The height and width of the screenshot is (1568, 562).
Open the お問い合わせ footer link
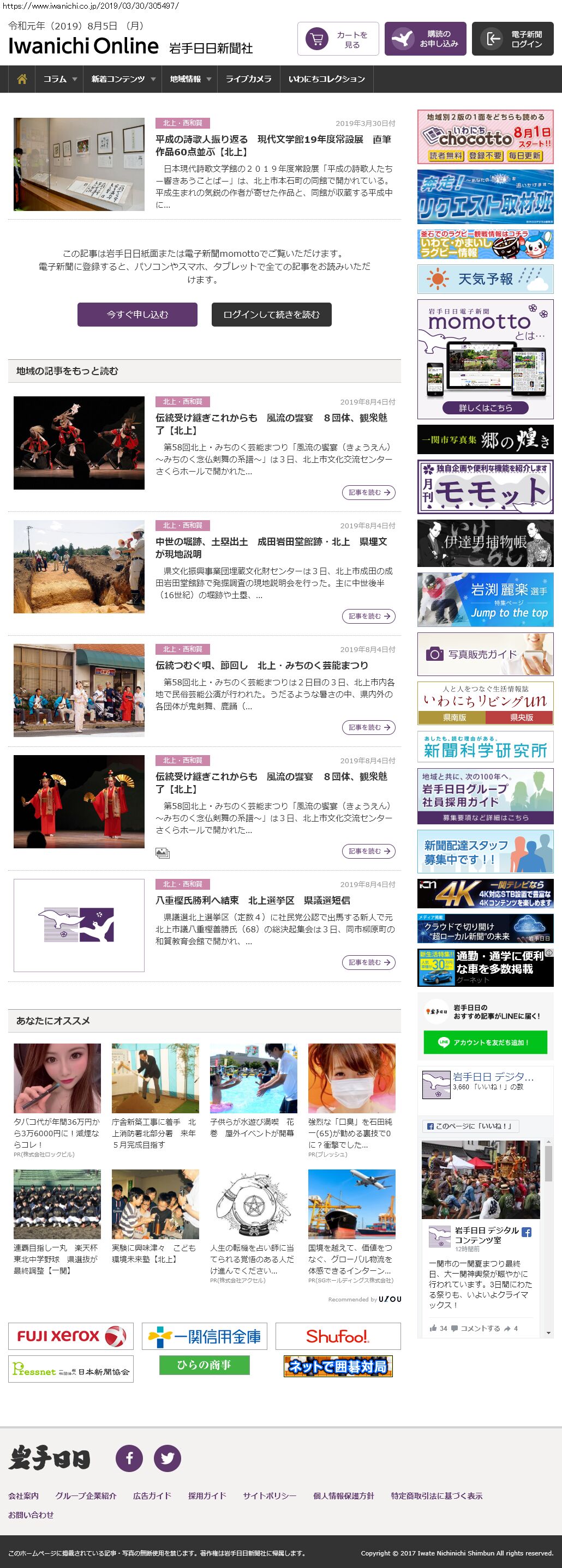tap(31, 1515)
